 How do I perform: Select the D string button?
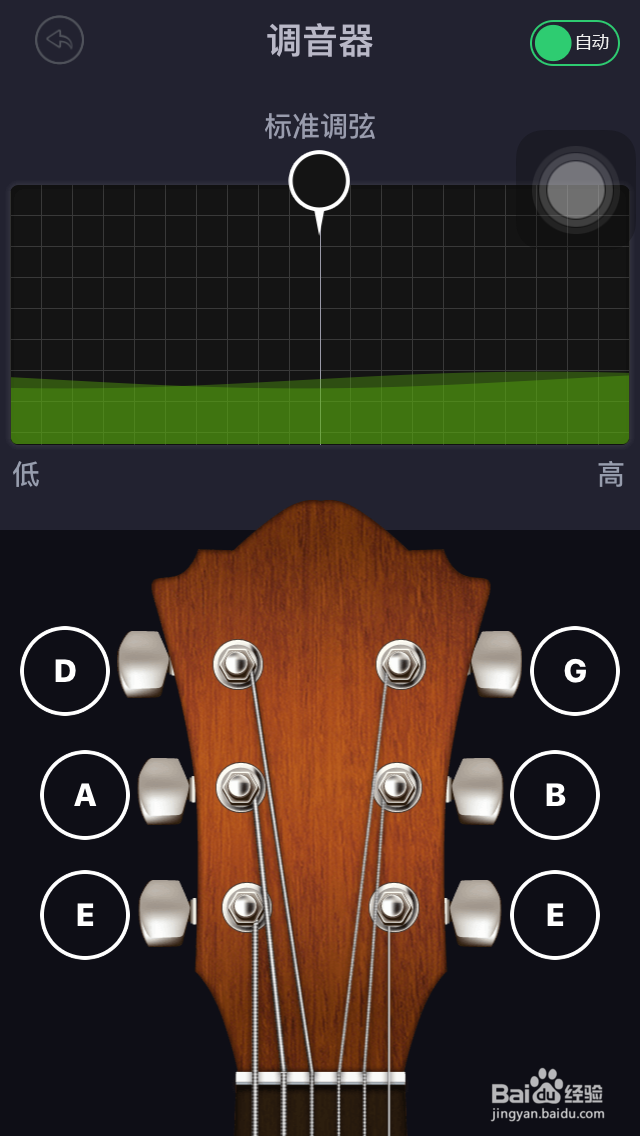(x=65, y=671)
